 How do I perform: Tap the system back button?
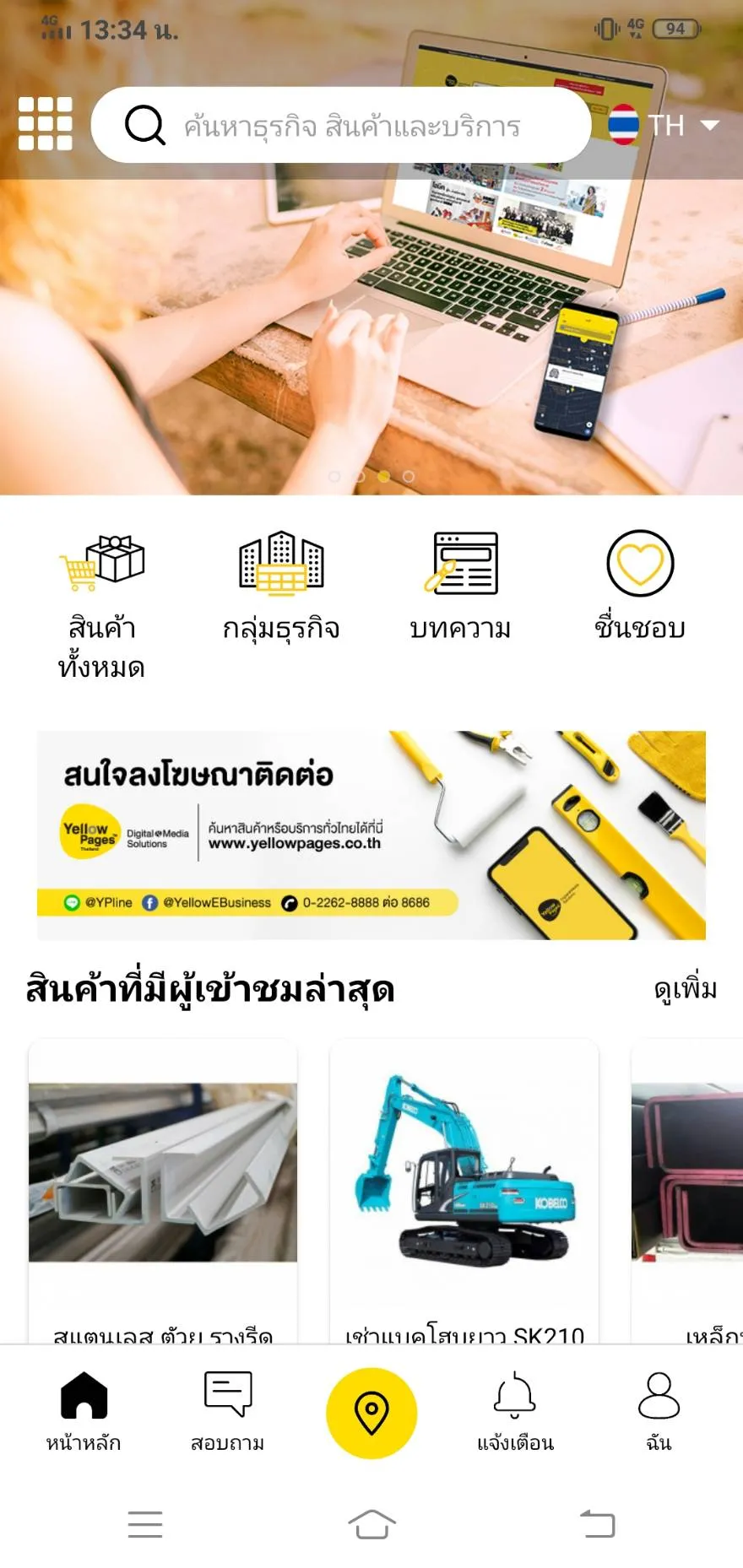click(x=598, y=1524)
